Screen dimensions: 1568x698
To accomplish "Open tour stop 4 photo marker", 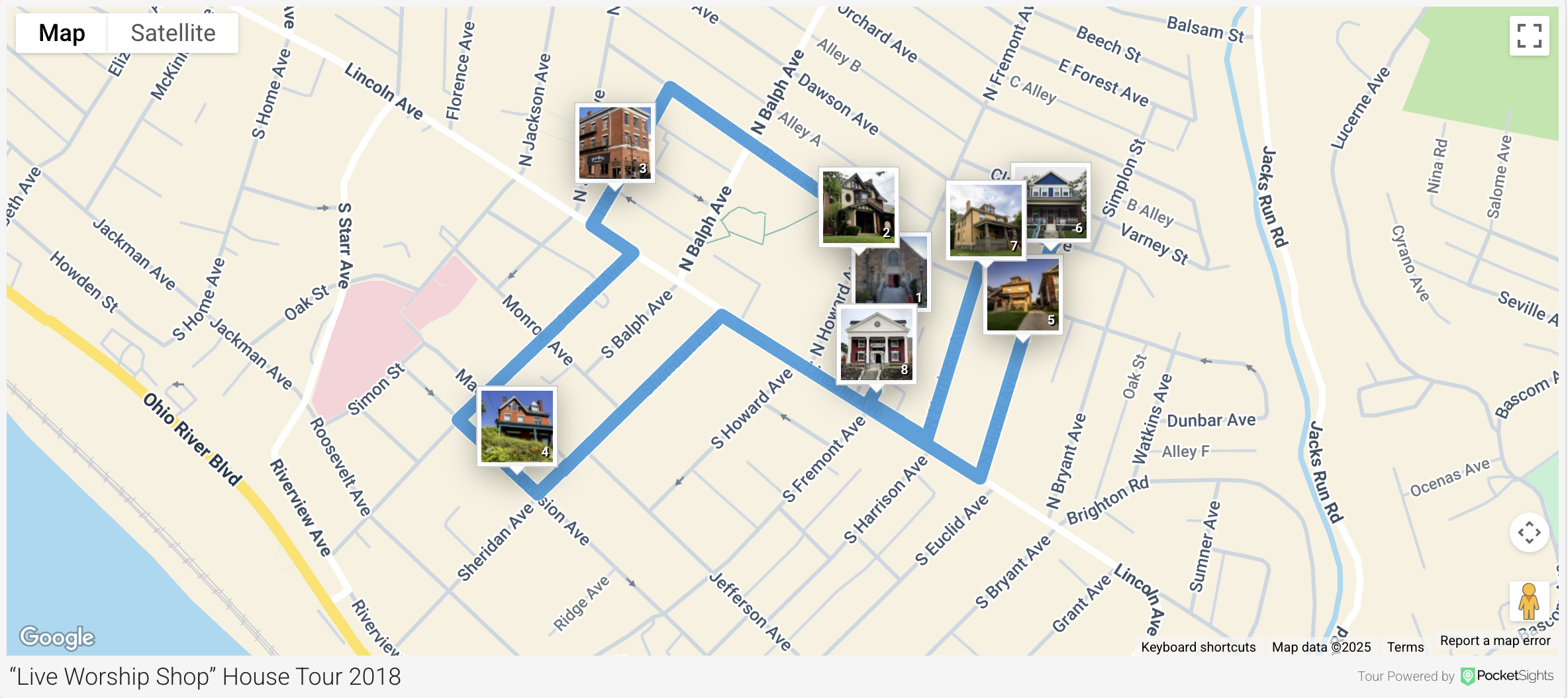I will click(x=516, y=426).
